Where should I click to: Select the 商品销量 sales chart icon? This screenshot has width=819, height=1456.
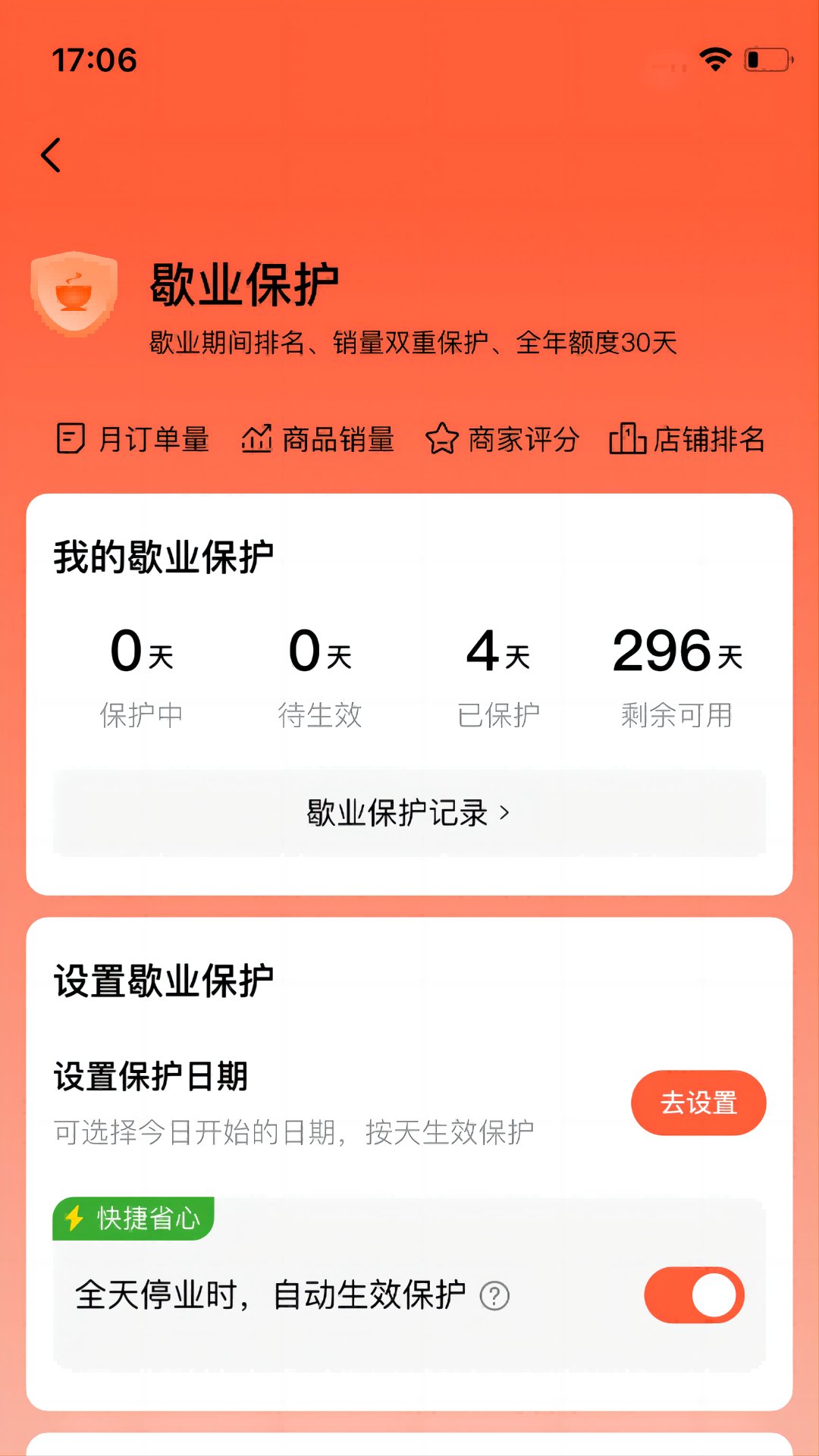pos(256,439)
